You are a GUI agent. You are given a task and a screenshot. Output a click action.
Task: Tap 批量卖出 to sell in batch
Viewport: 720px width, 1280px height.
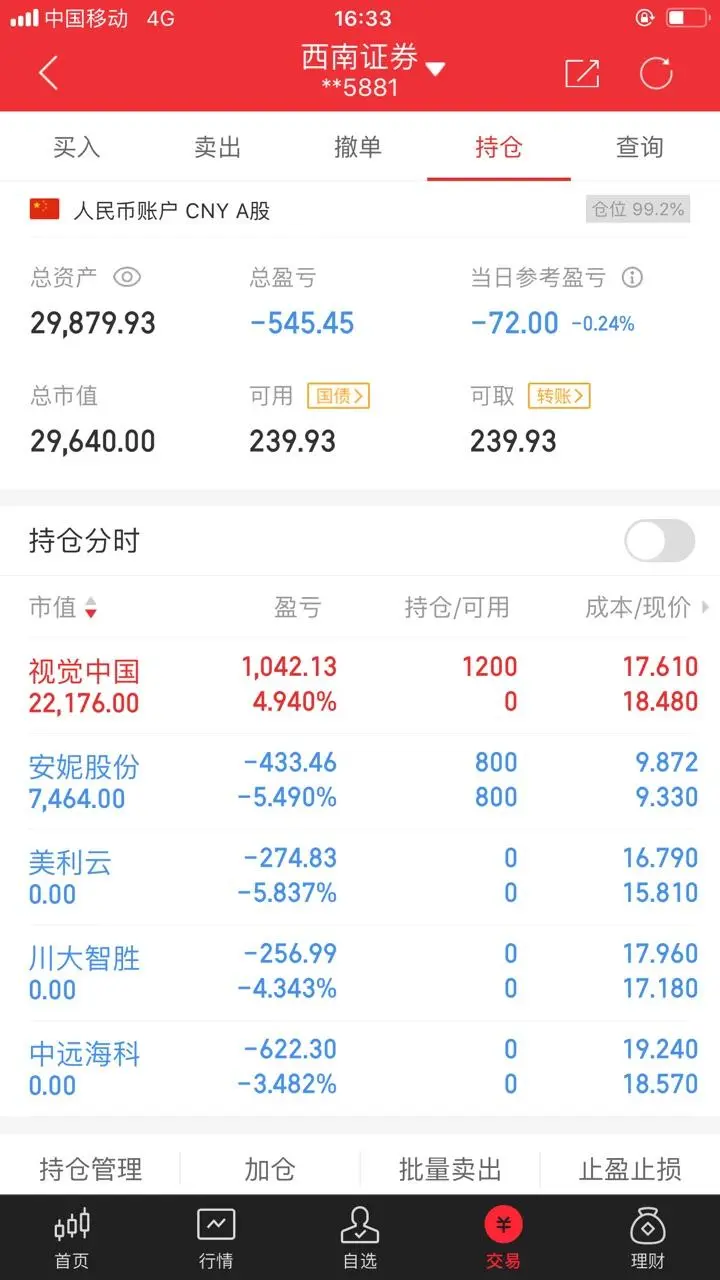pos(450,1169)
